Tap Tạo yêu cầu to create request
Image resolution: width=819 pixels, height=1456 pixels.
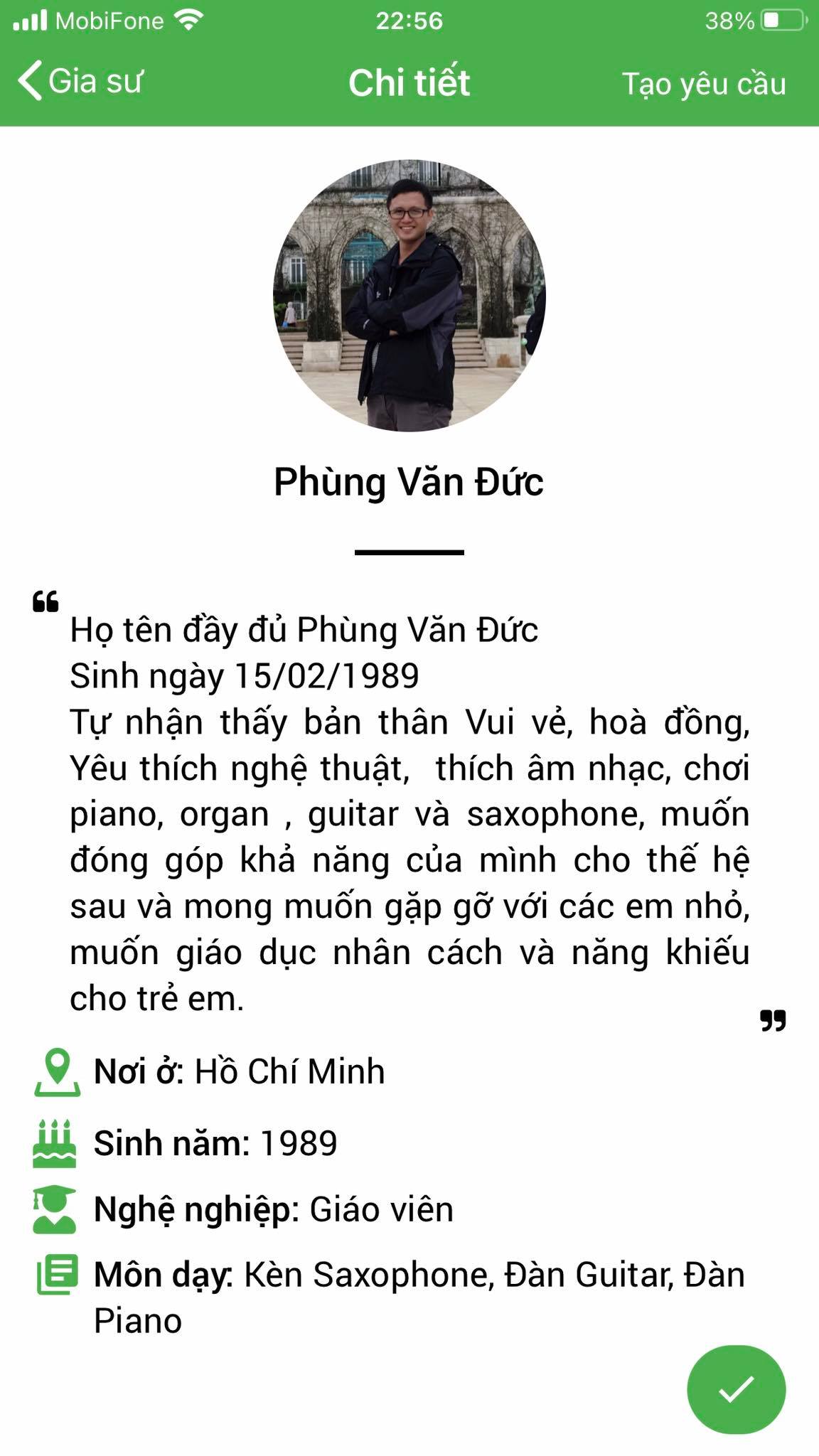click(704, 84)
